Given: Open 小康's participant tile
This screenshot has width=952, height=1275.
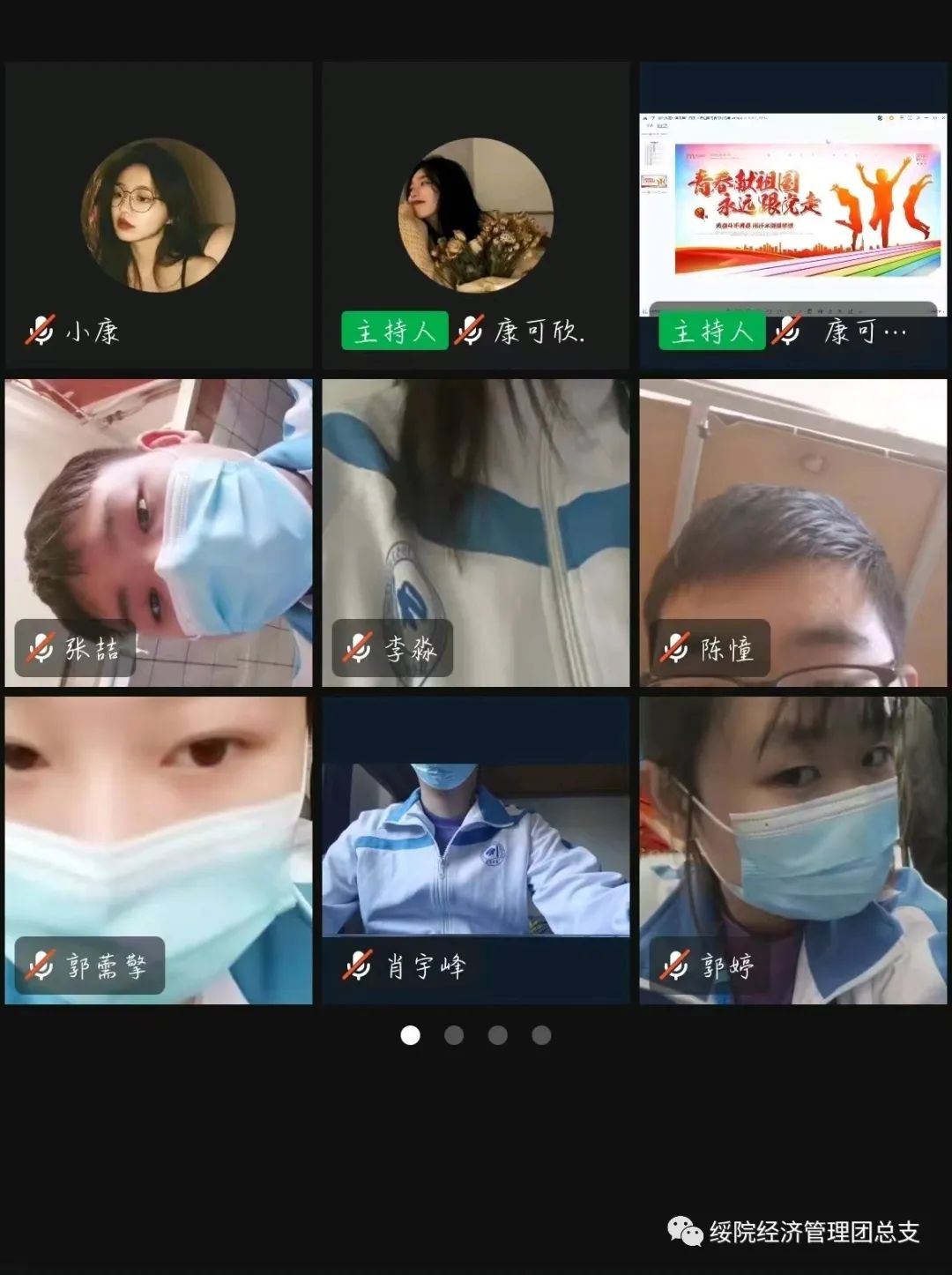Looking at the screenshot, I should click(159, 214).
